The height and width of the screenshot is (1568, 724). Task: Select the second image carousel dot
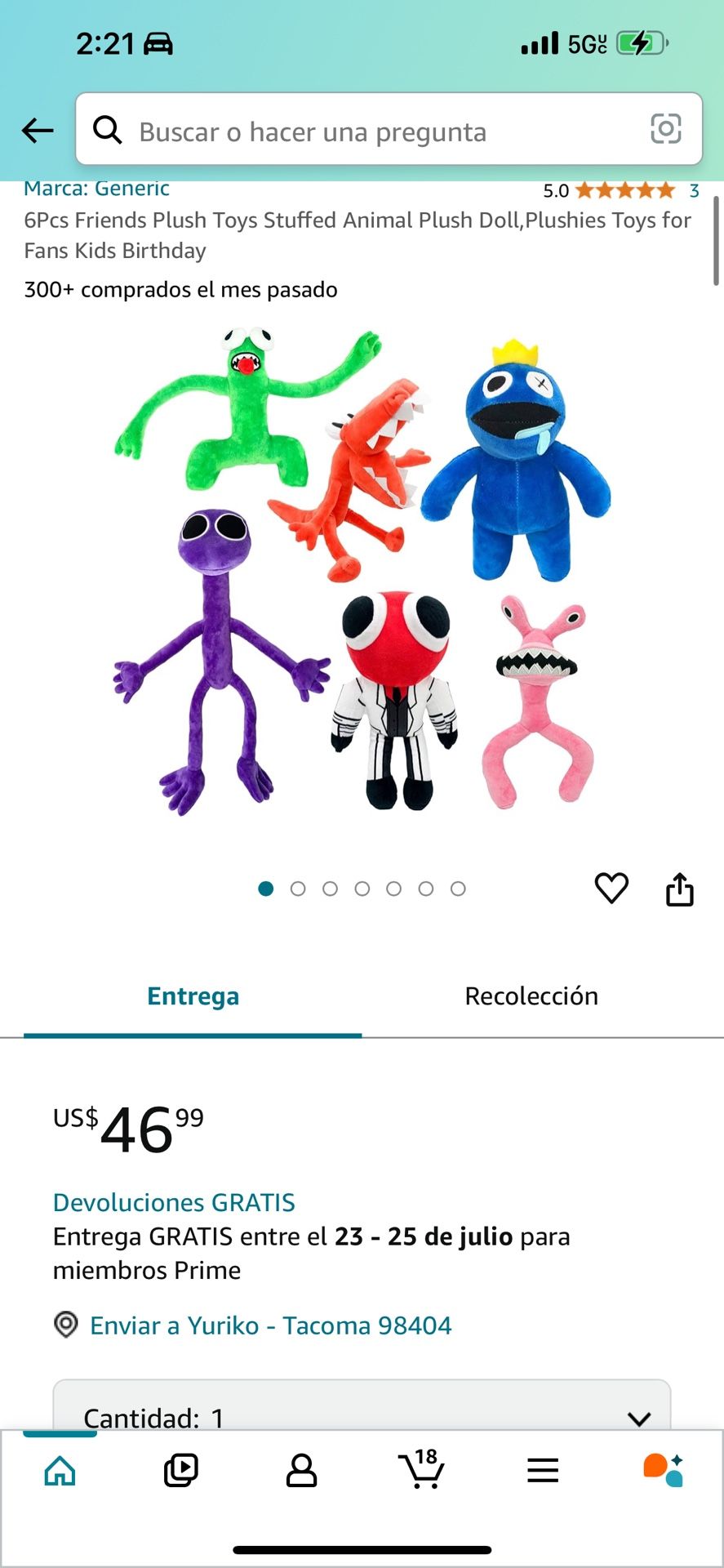298,889
